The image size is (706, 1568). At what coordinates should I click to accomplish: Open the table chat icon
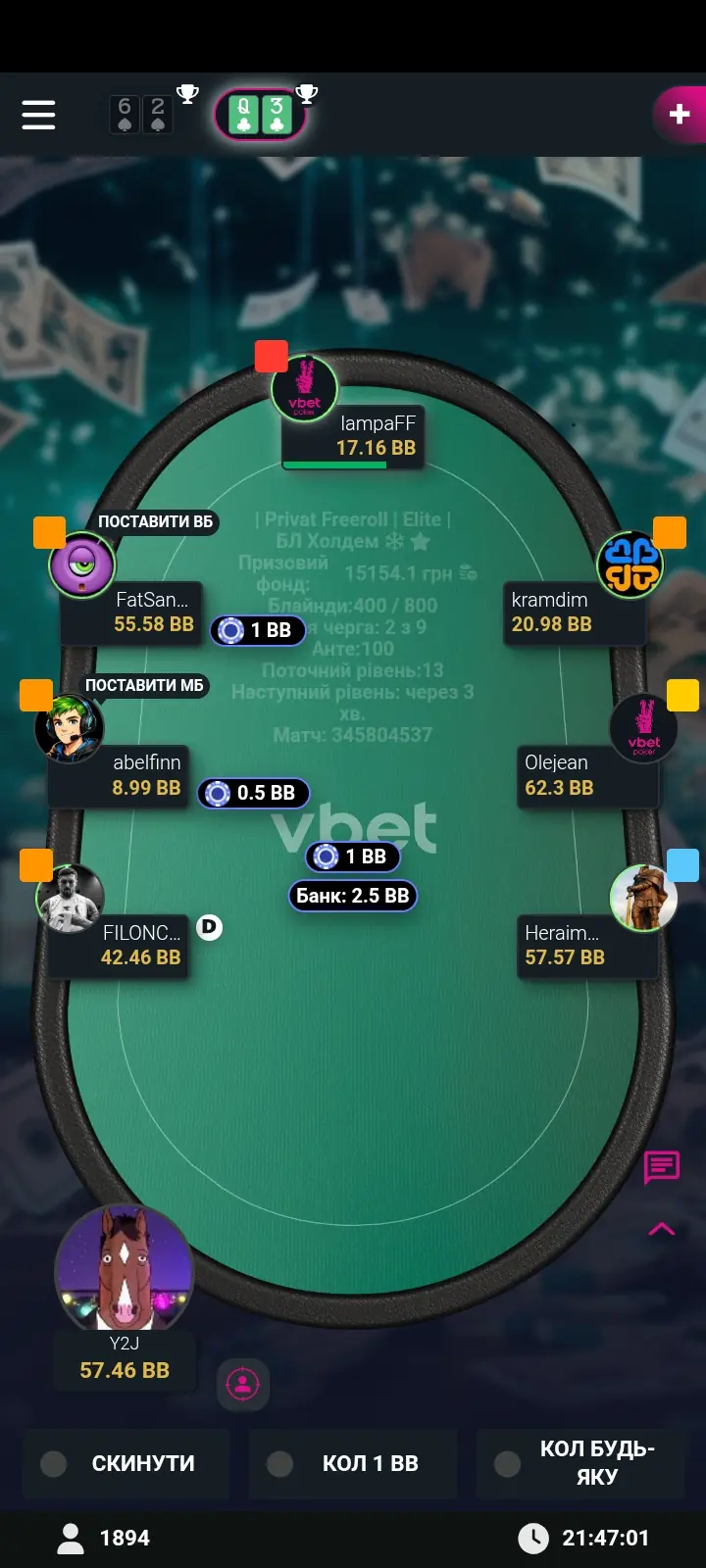pos(662,1166)
